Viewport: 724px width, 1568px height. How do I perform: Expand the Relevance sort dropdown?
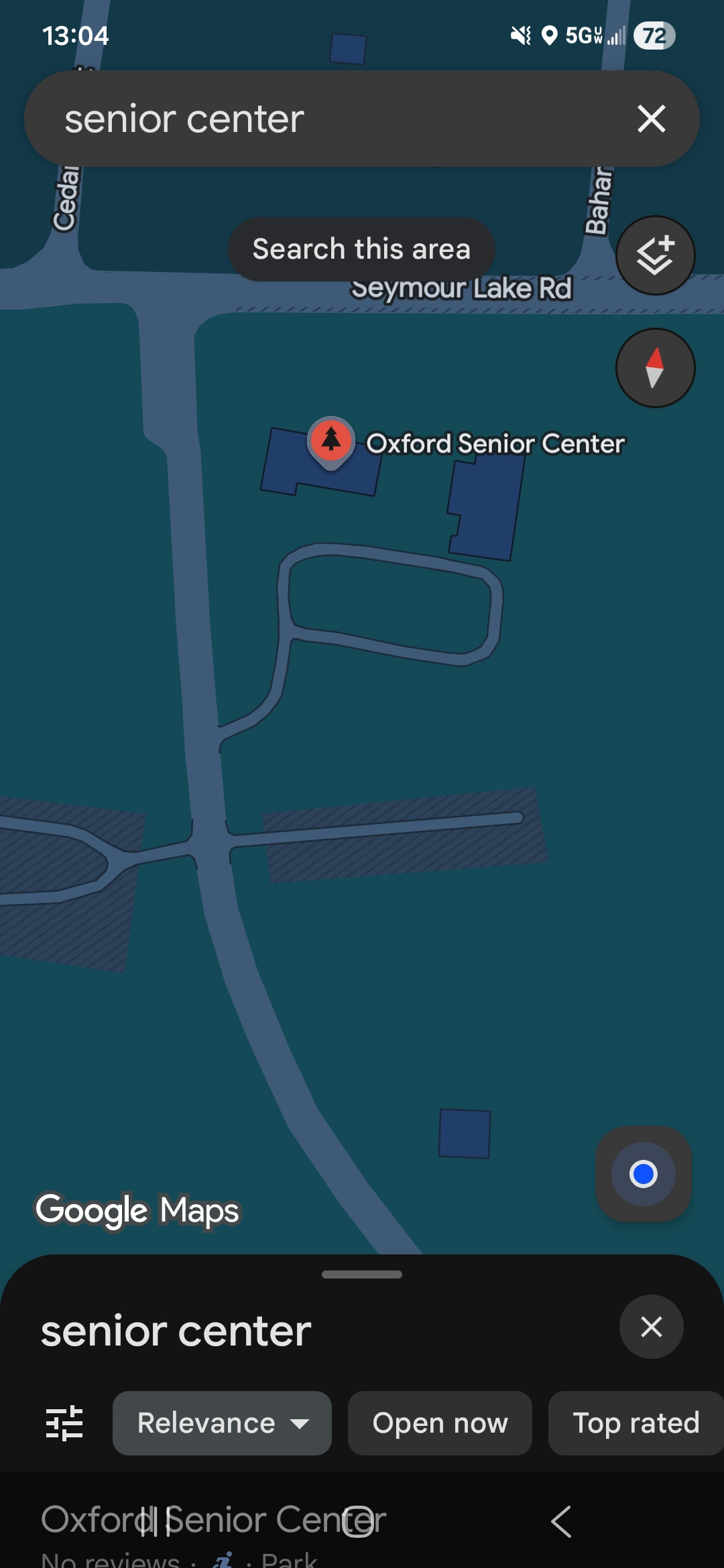pyautogui.click(x=222, y=1423)
